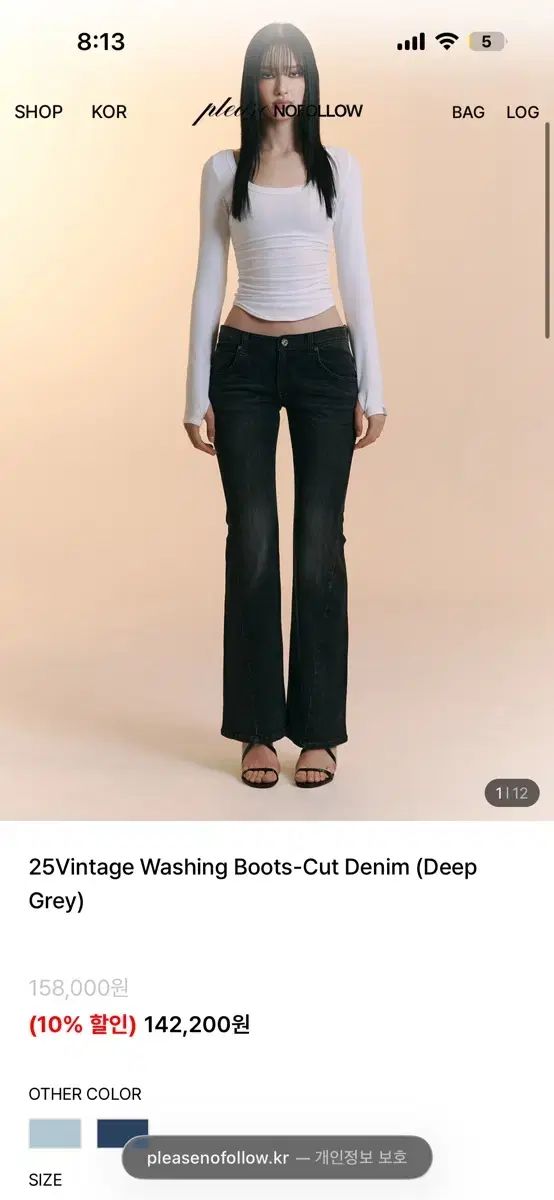Tap the please NOFOLLOW logo to go home
The image size is (554, 1200).
coord(277,111)
